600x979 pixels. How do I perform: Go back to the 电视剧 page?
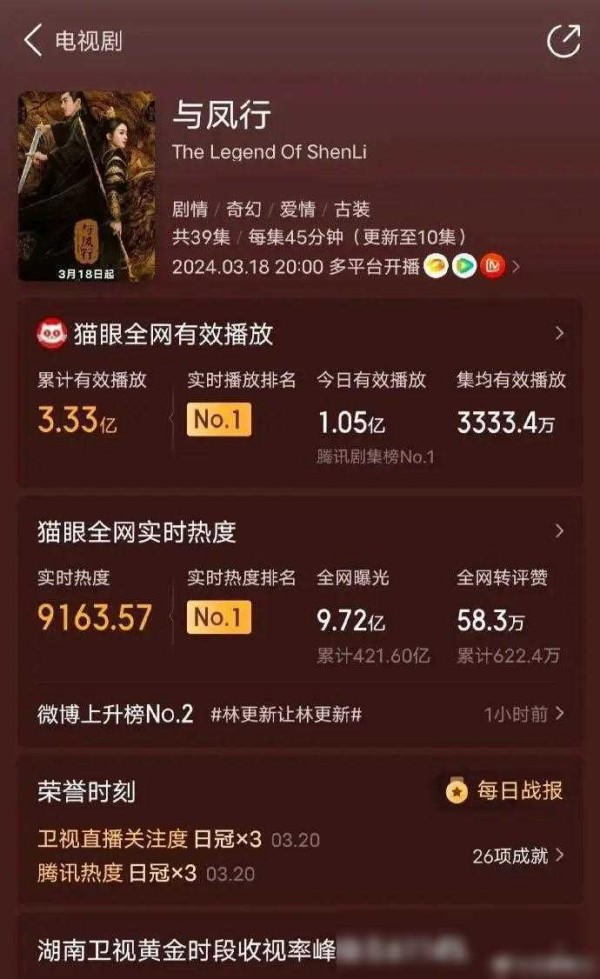34,41
